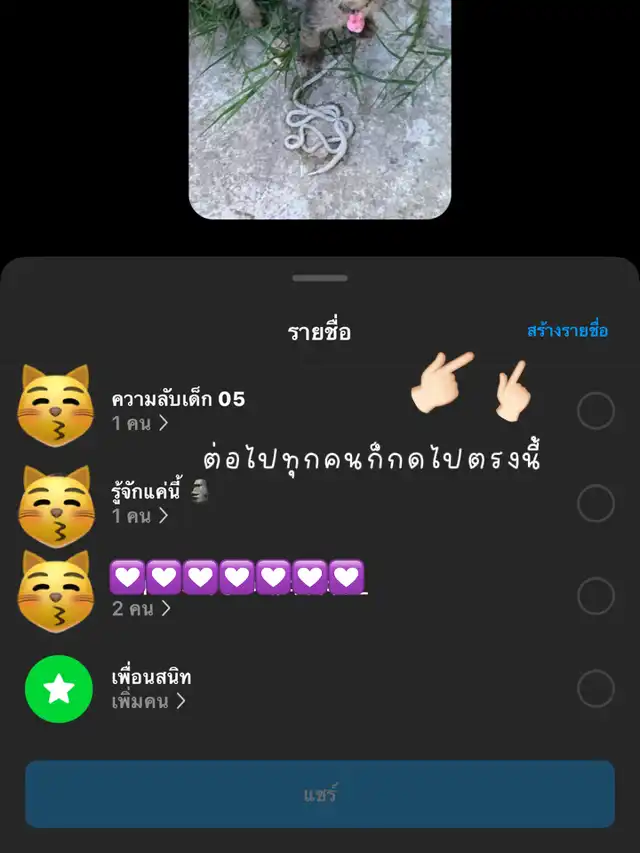Choose the purple hearts list circle

pyautogui.click(x=596, y=596)
